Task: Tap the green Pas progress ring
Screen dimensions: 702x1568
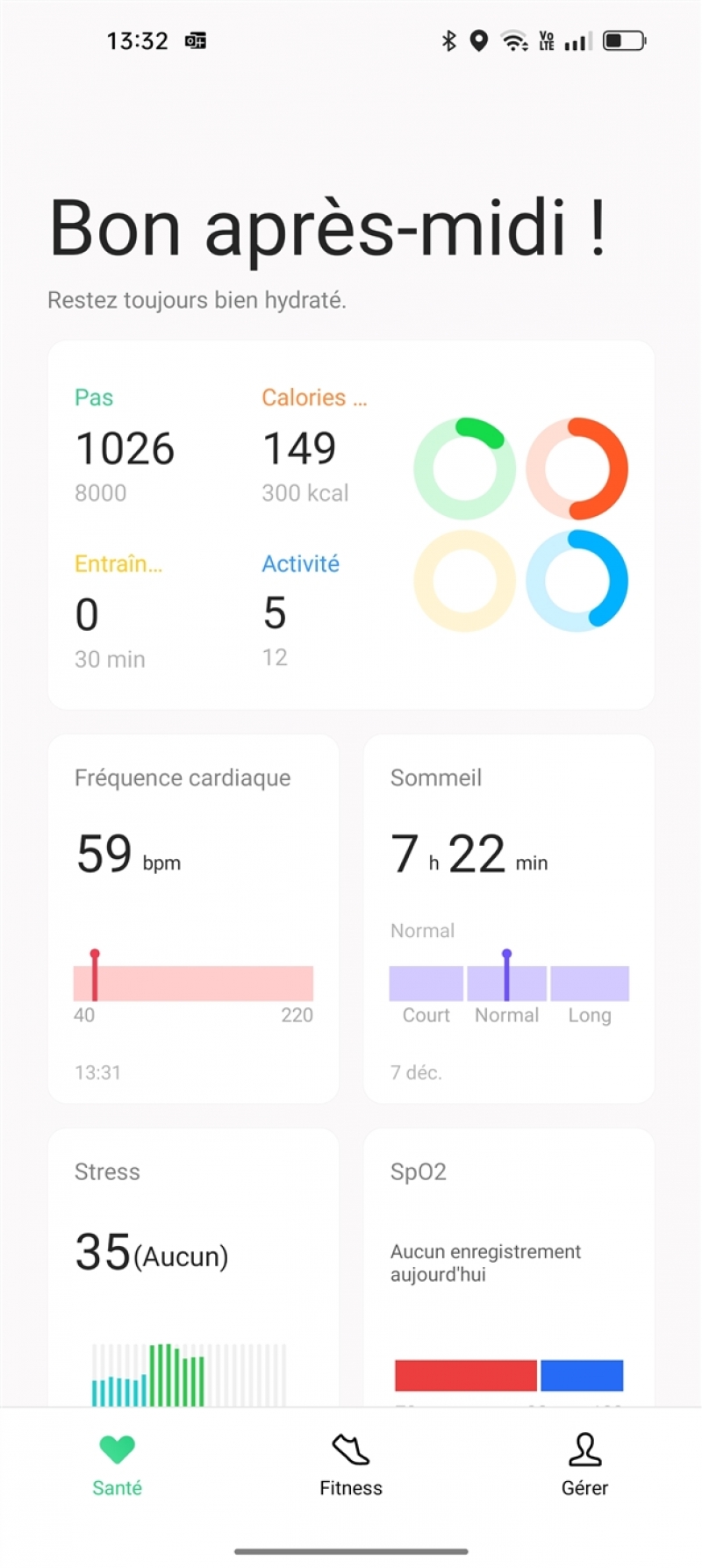Action: click(x=464, y=468)
